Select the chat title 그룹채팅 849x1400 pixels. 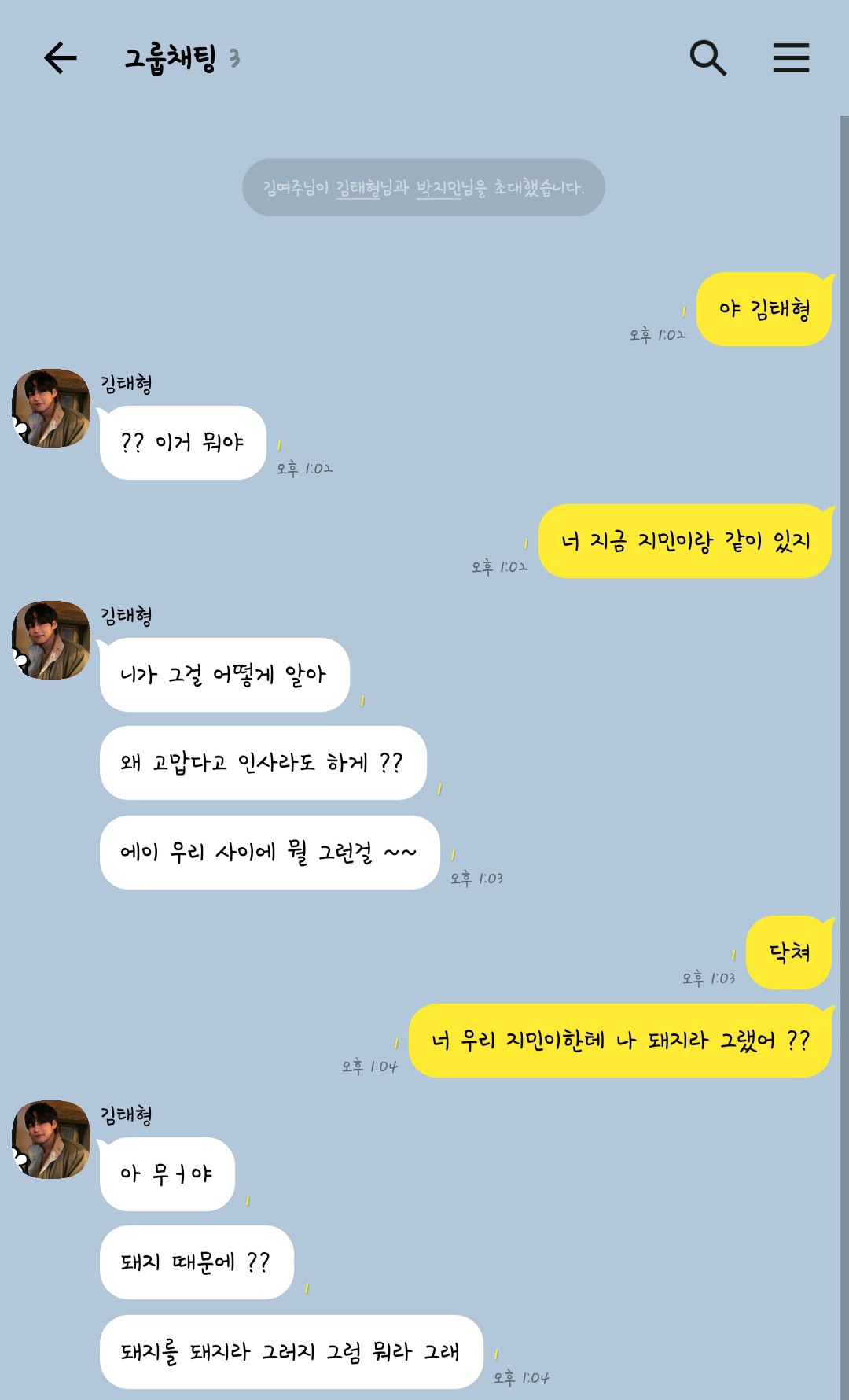click(x=169, y=57)
